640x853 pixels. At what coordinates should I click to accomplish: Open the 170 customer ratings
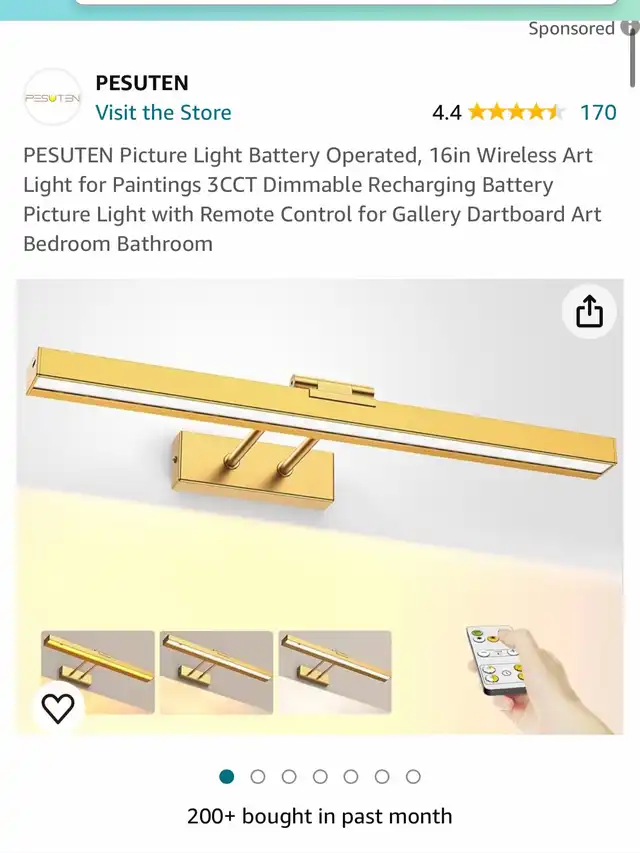598,112
